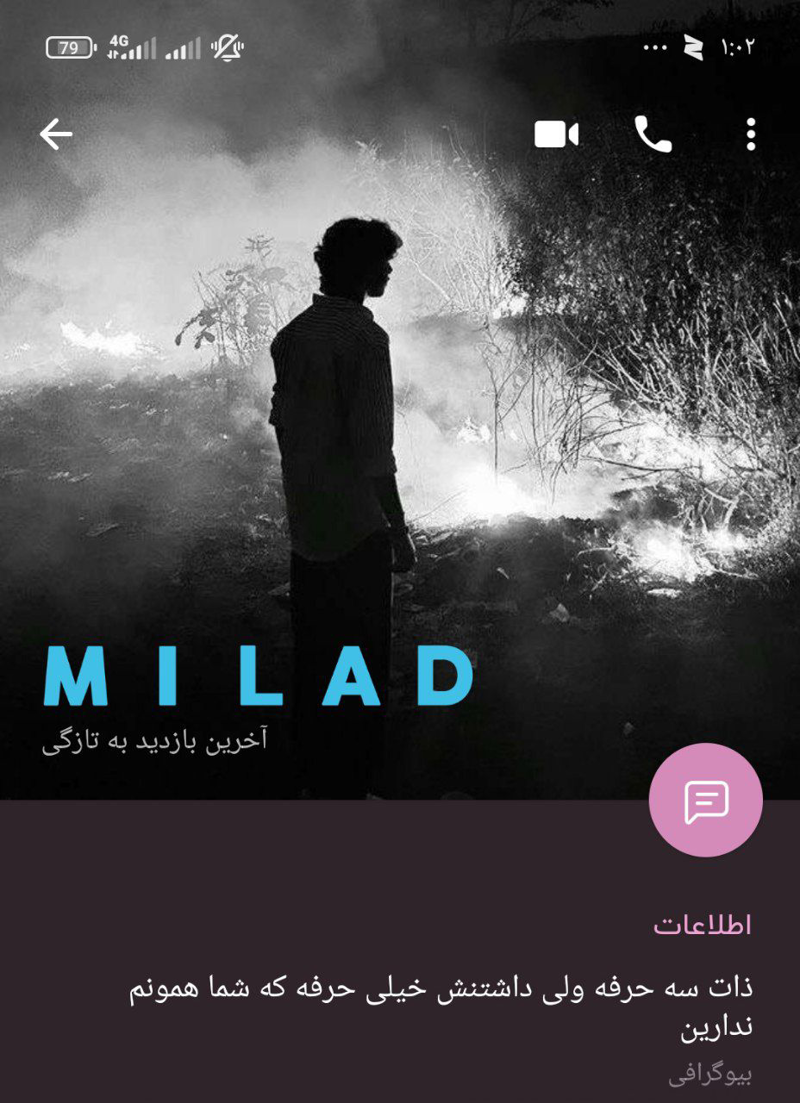Start a video call with Milad
This screenshot has height=1103, width=800.
pos(556,134)
